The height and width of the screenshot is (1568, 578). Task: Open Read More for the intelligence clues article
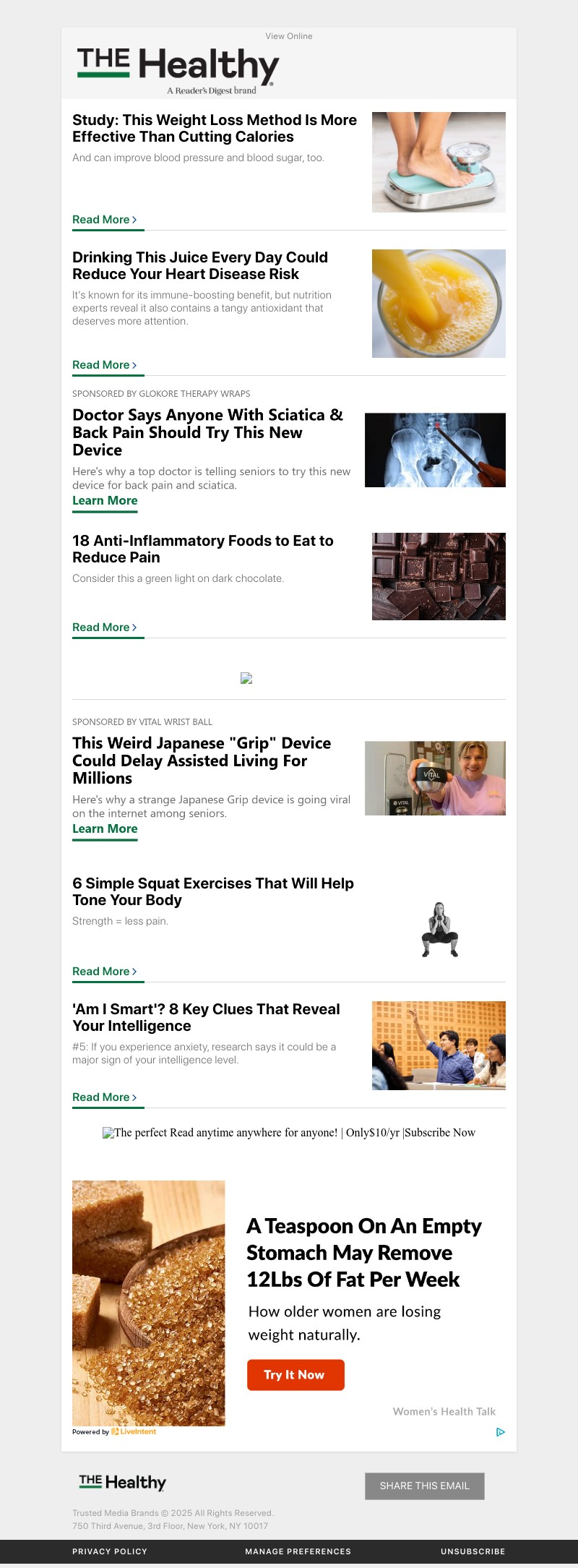point(105,1097)
